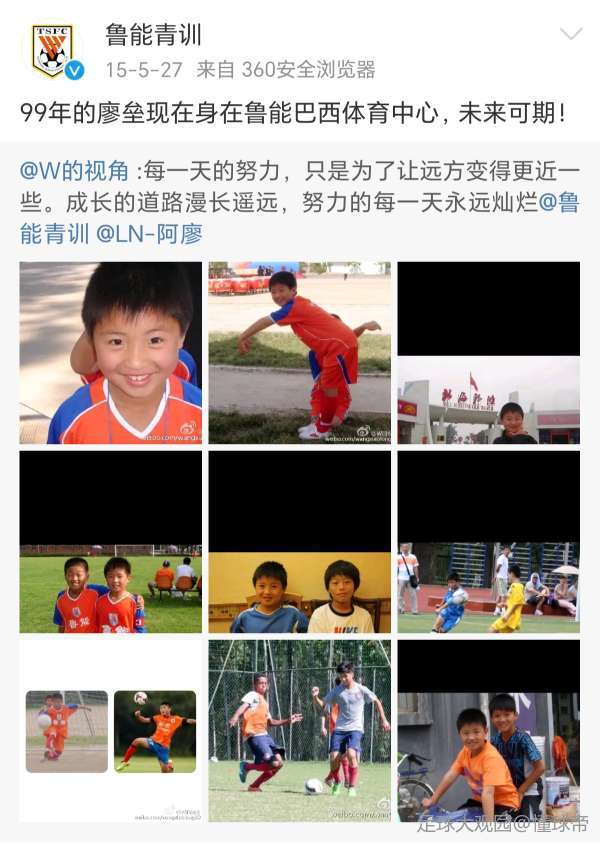
Task: Open the photo of the boy kicking in orange kit
Action: point(299,352)
